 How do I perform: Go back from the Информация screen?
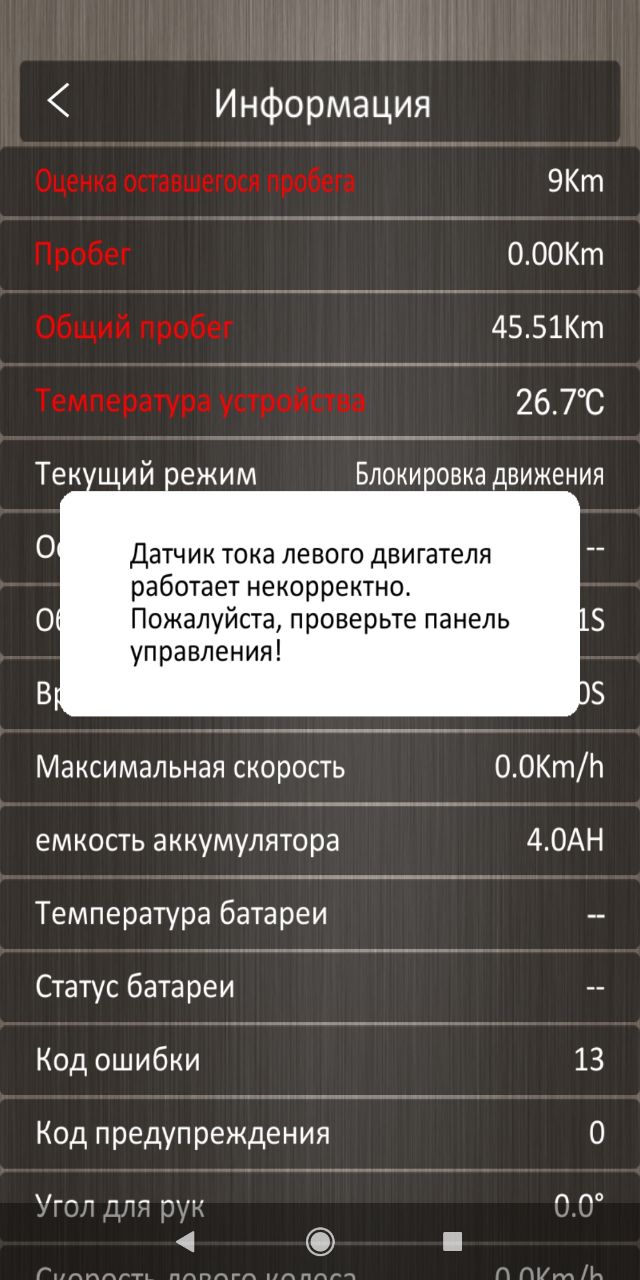point(59,101)
